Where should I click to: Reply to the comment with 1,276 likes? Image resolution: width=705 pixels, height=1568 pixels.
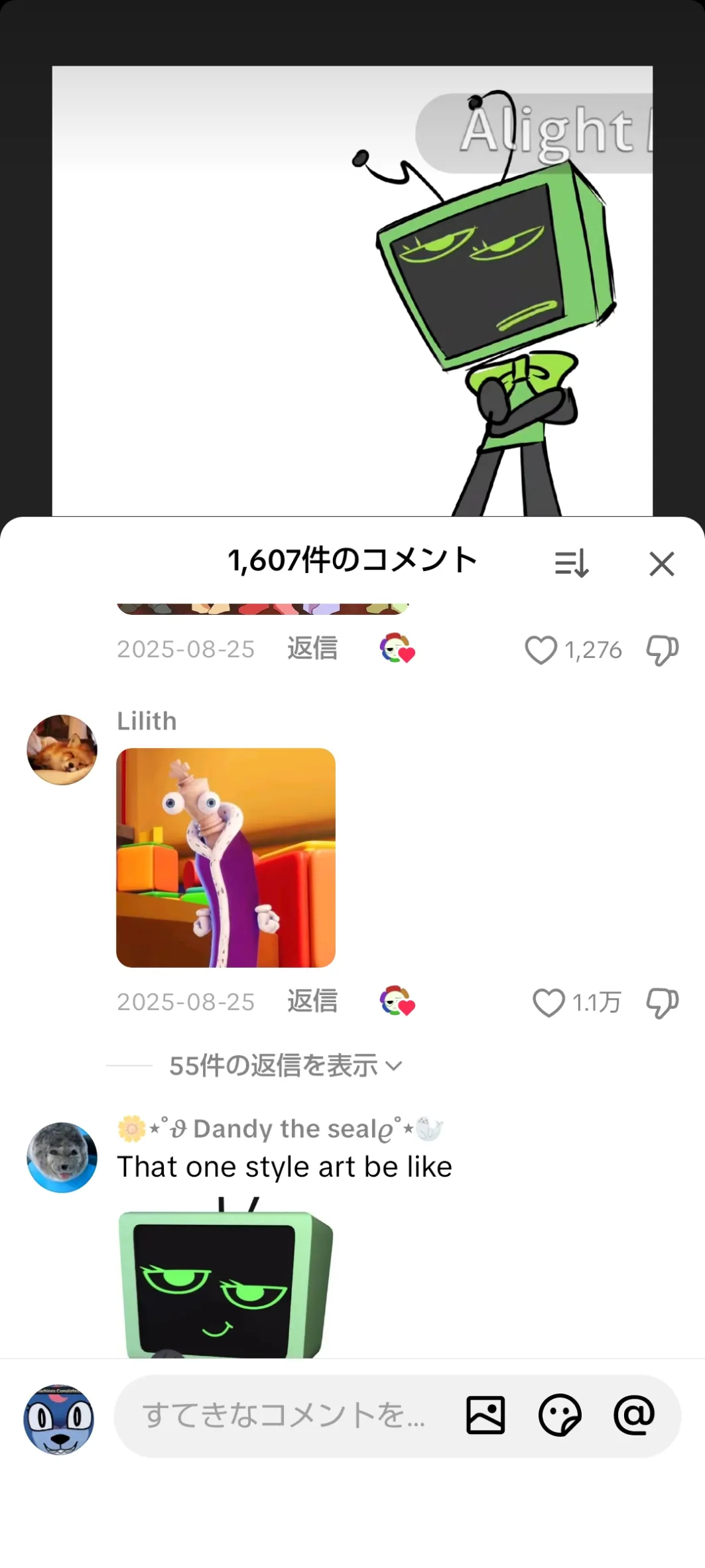pyautogui.click(x=312, y=648)
